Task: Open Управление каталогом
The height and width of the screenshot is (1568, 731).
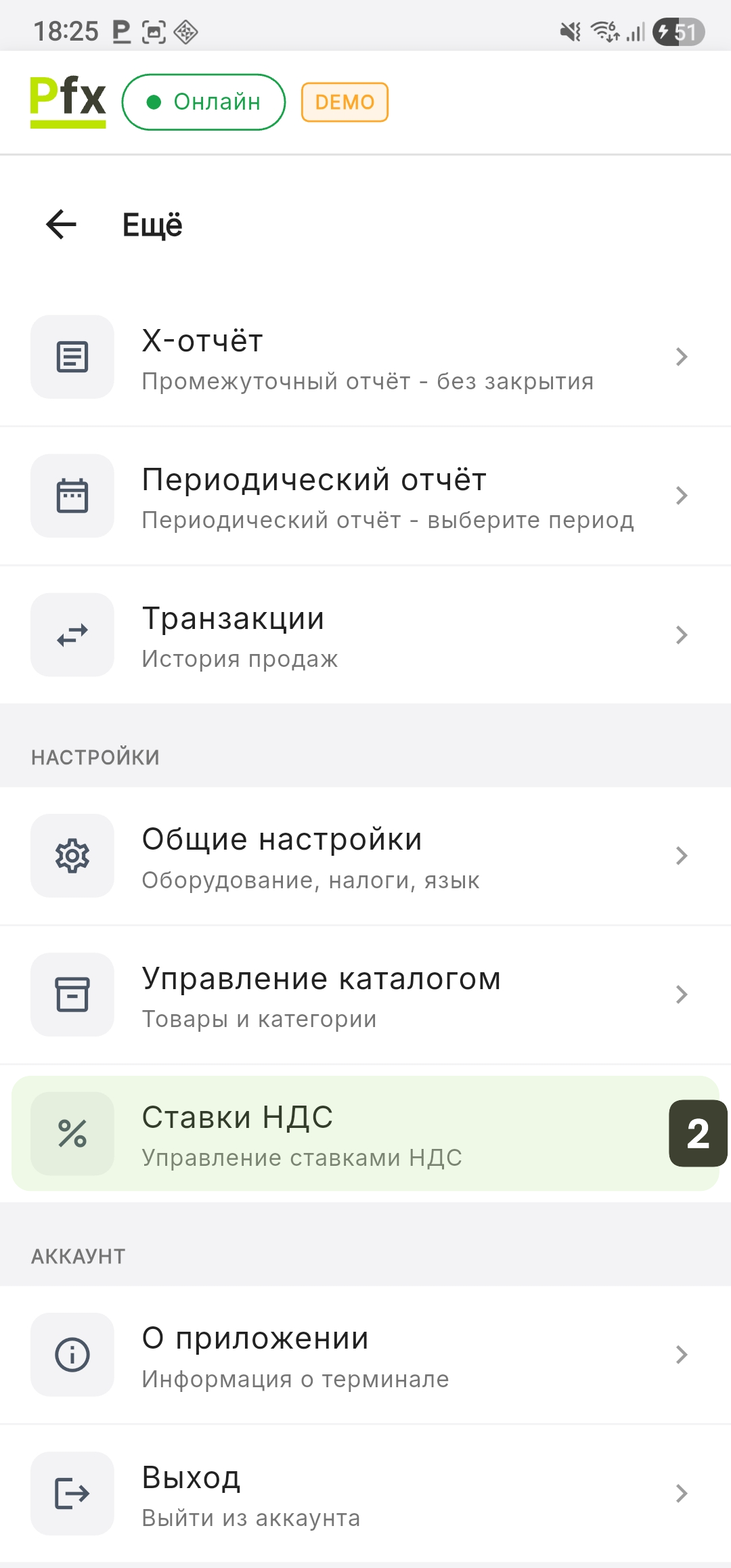Action: [365, 995]
